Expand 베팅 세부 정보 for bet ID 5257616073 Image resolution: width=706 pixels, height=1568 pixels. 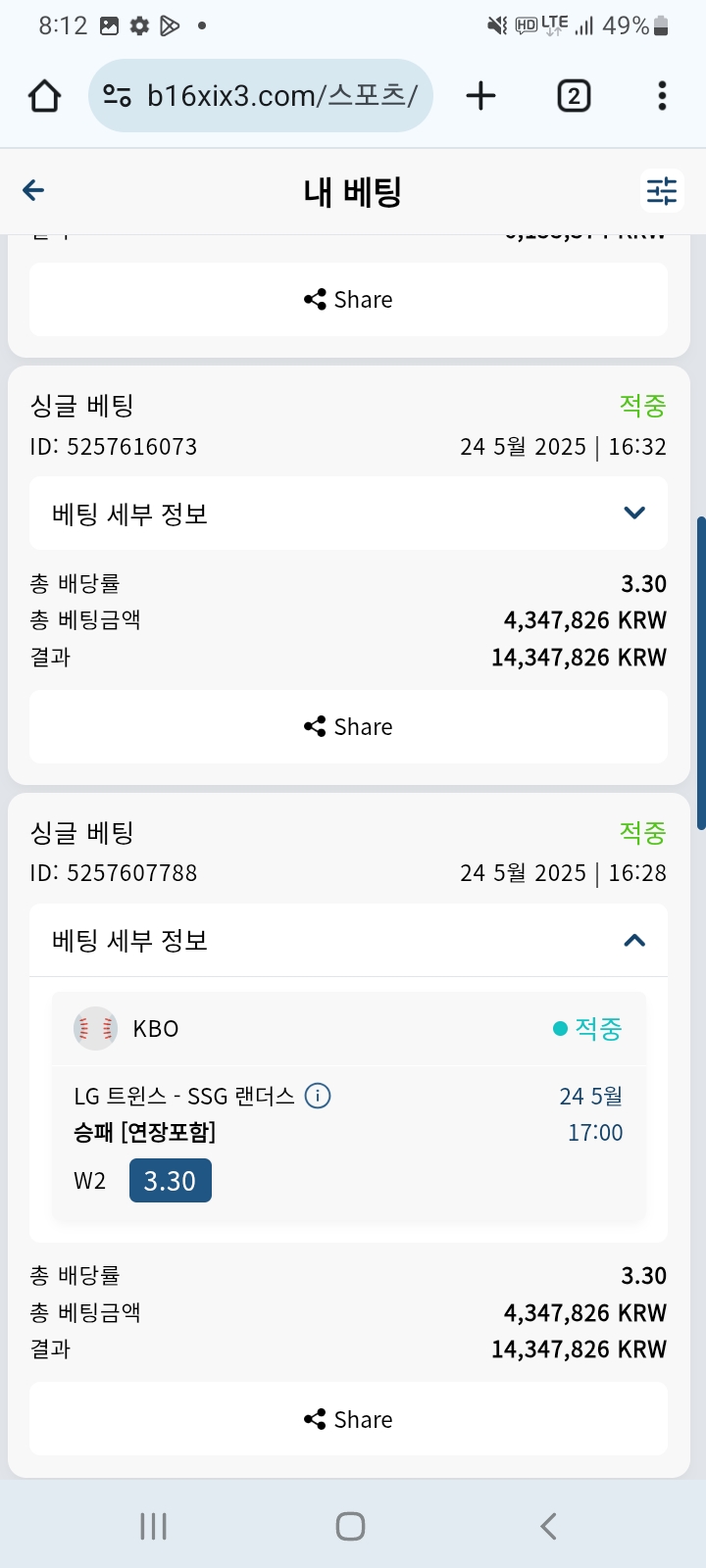(x=348, y=514)
